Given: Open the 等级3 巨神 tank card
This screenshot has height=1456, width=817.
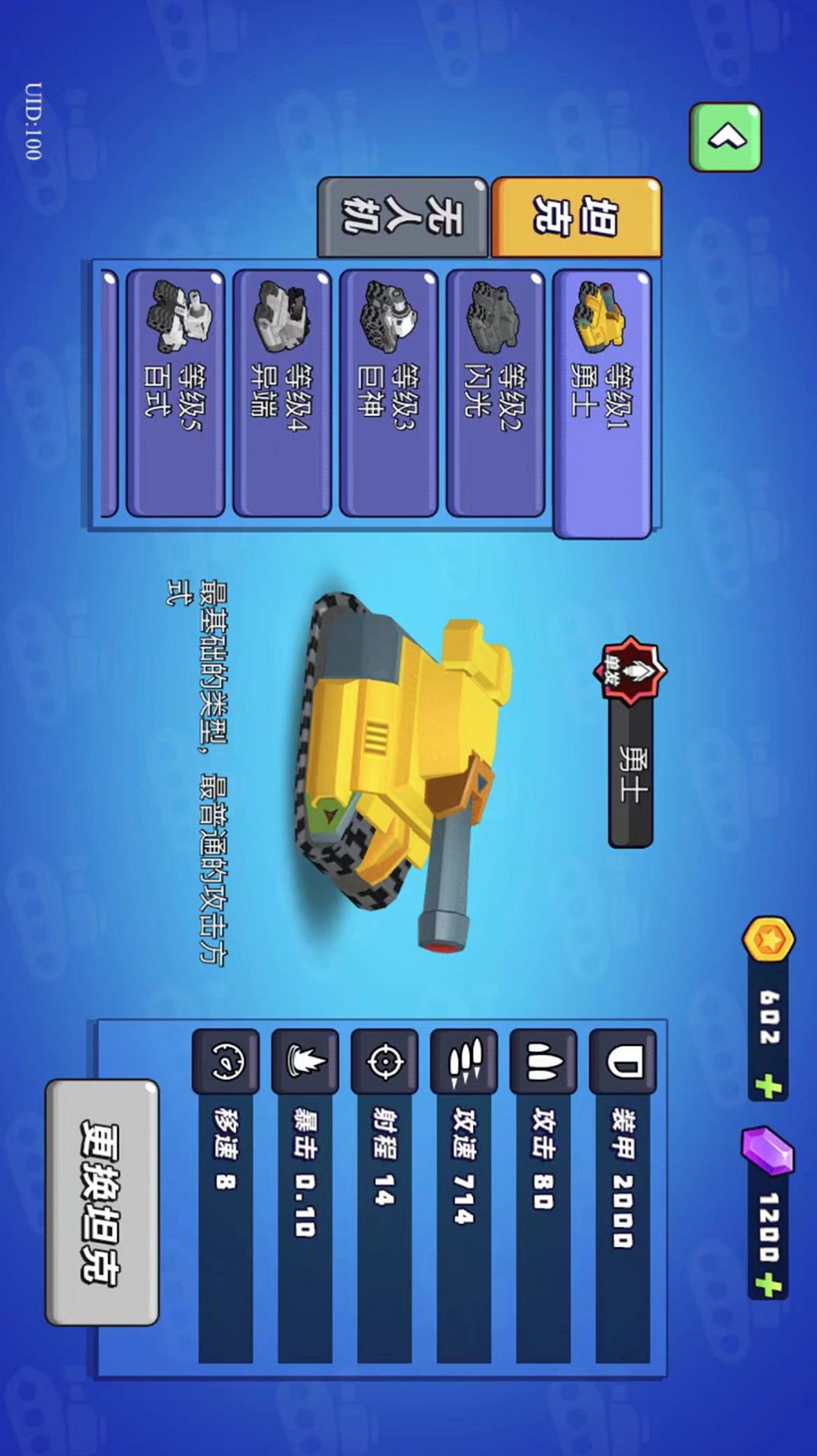Looking at the screenshot, I should (x=389, y=393).
